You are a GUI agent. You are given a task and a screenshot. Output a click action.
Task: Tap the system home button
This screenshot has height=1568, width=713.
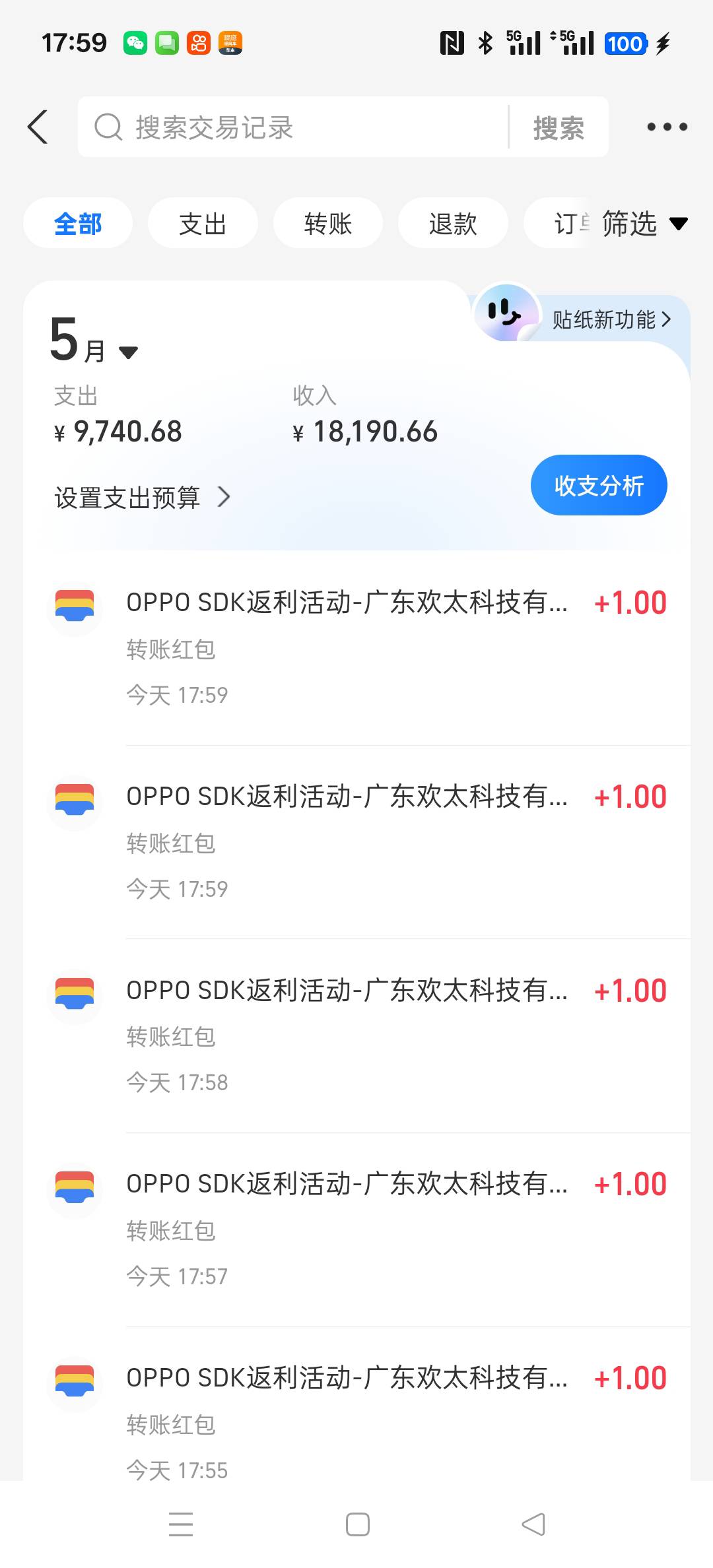[357, 1524]
